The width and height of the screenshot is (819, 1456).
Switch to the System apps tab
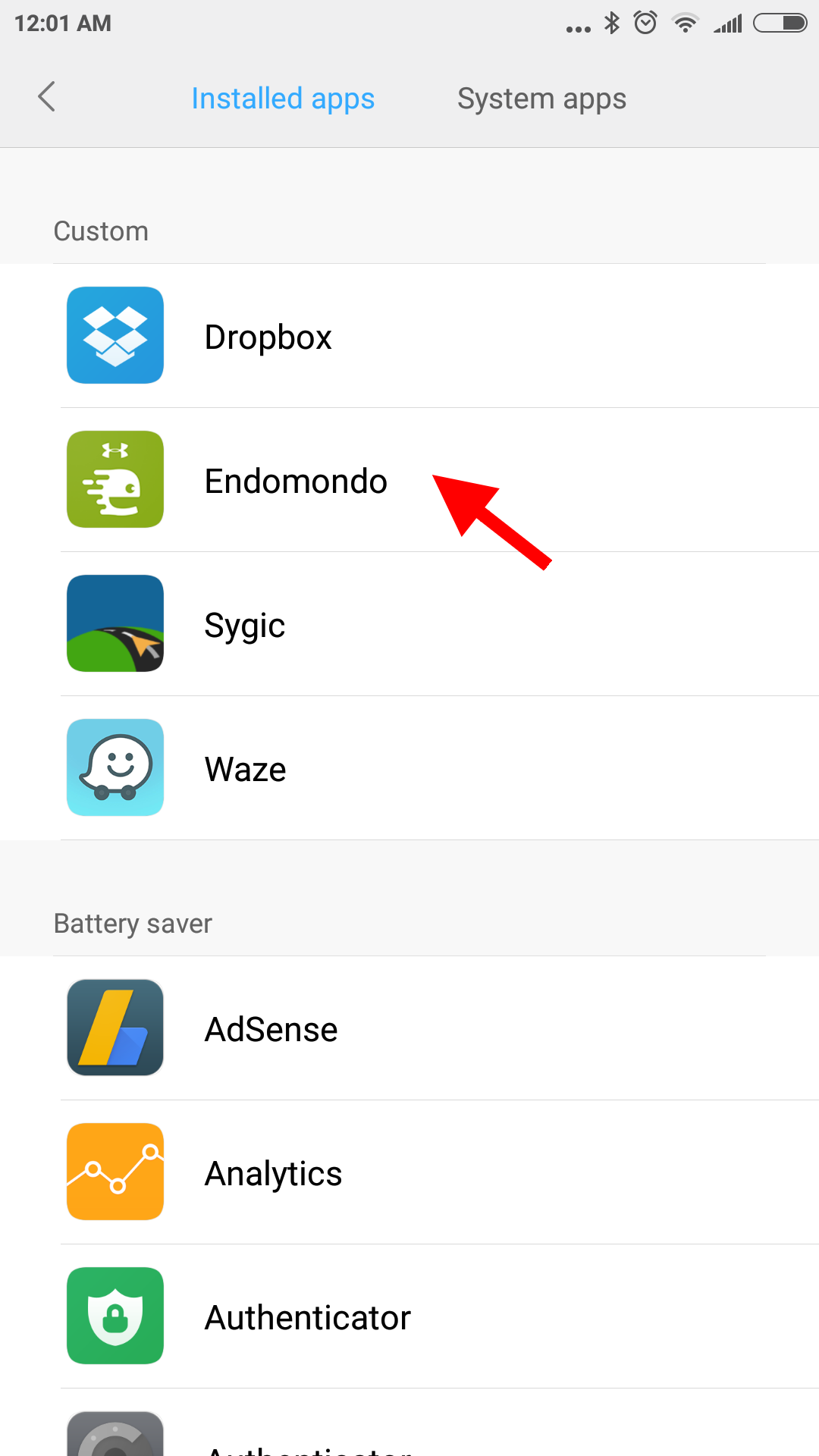pos(541,99)
